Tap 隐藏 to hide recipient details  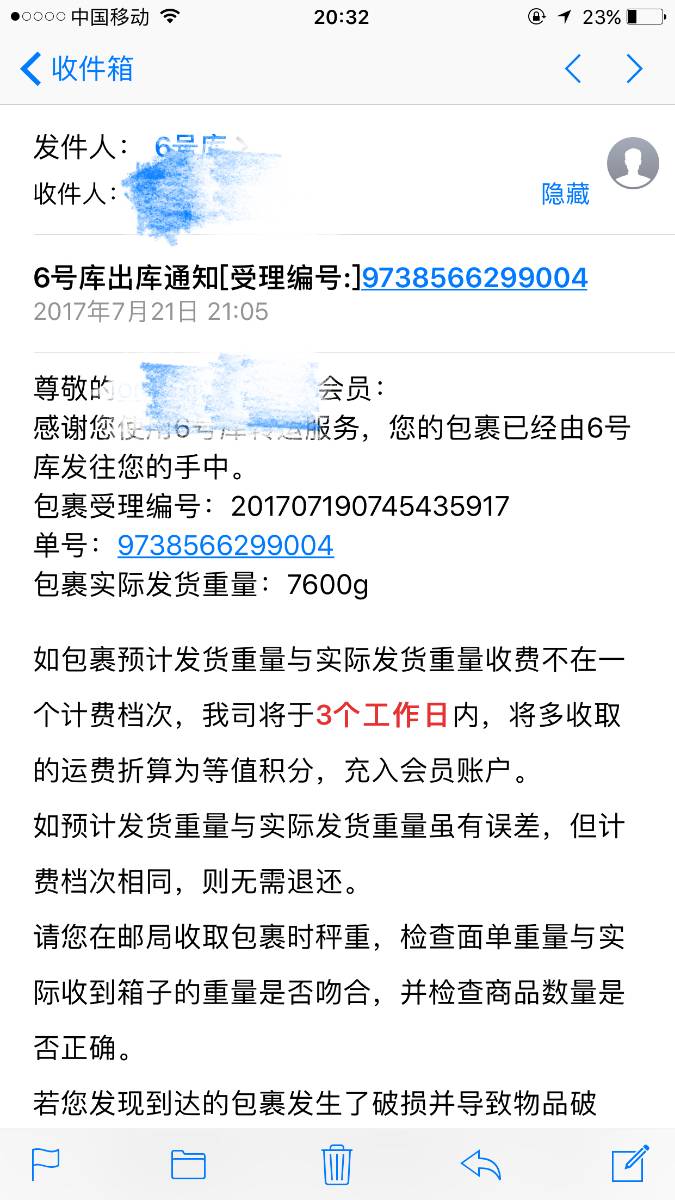pos(565,194)
